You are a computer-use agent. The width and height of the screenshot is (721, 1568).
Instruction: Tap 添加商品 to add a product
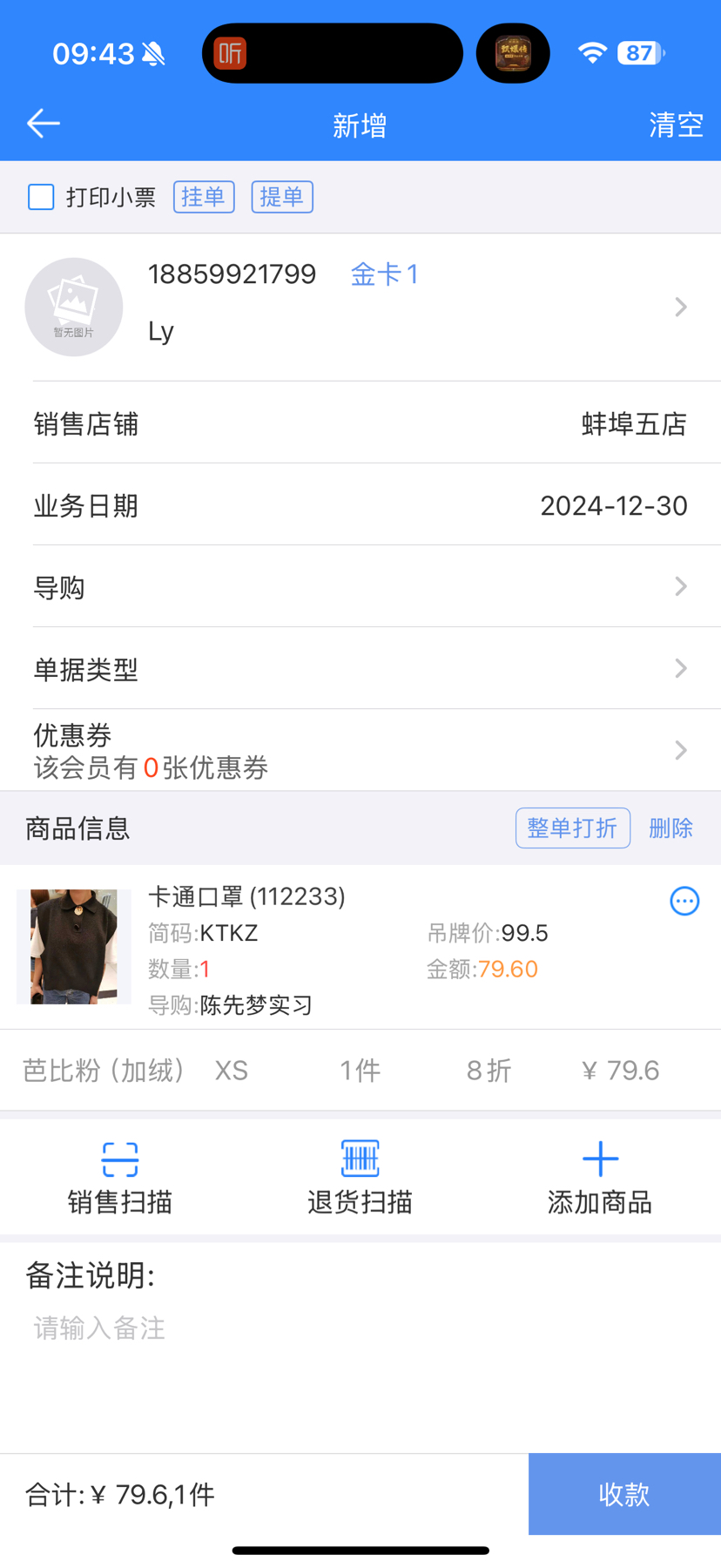600,1177
